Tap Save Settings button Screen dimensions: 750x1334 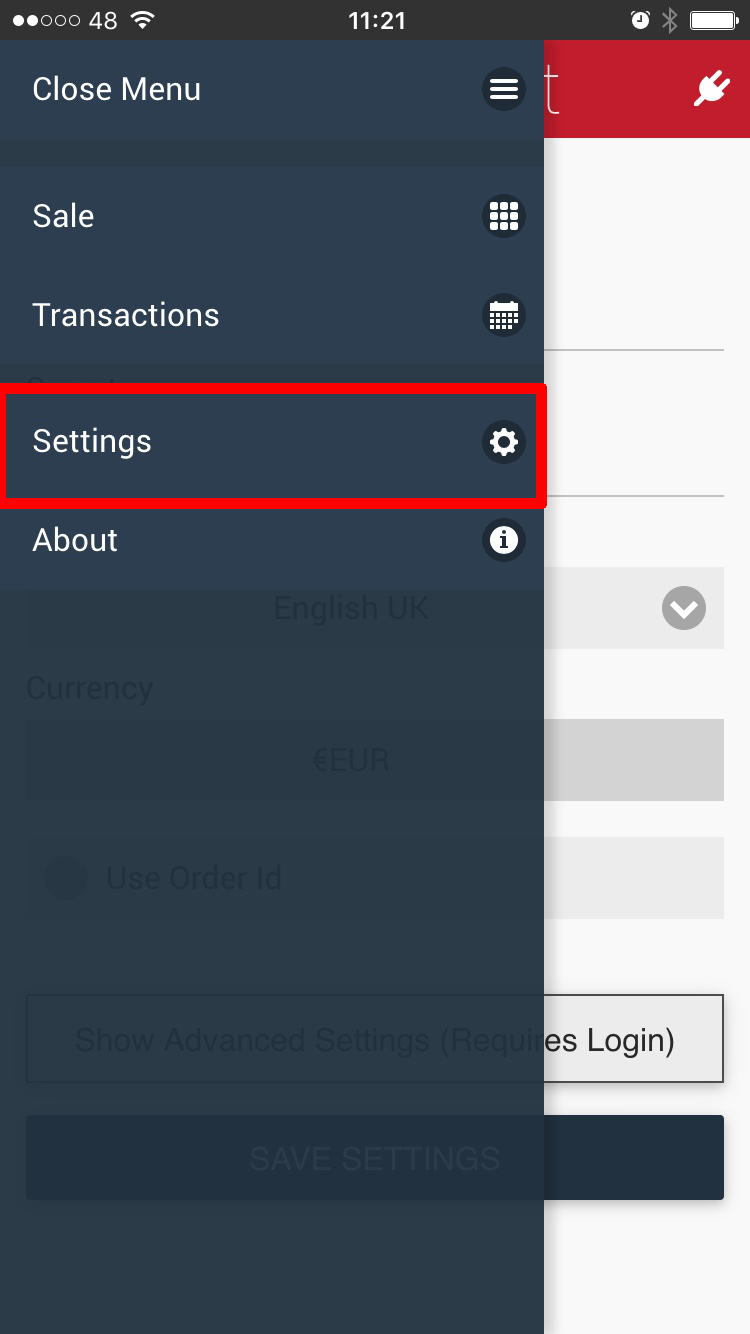coord(375,1158)
